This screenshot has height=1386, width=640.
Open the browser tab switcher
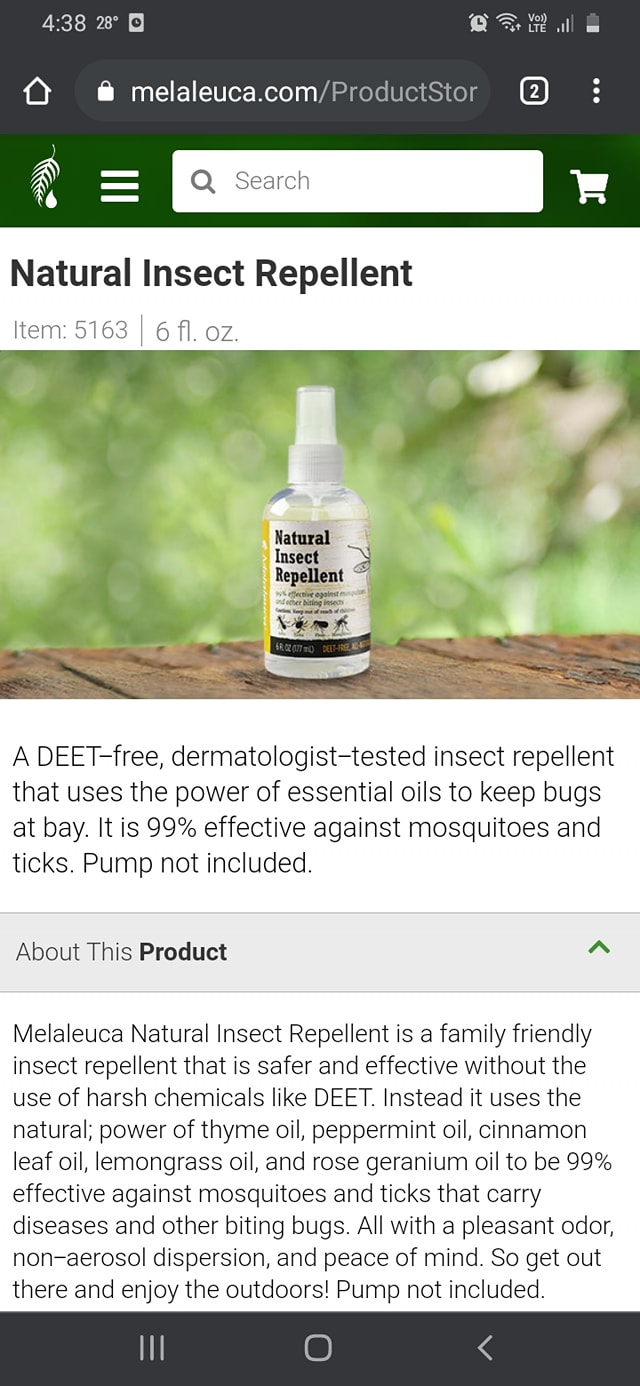534,92
